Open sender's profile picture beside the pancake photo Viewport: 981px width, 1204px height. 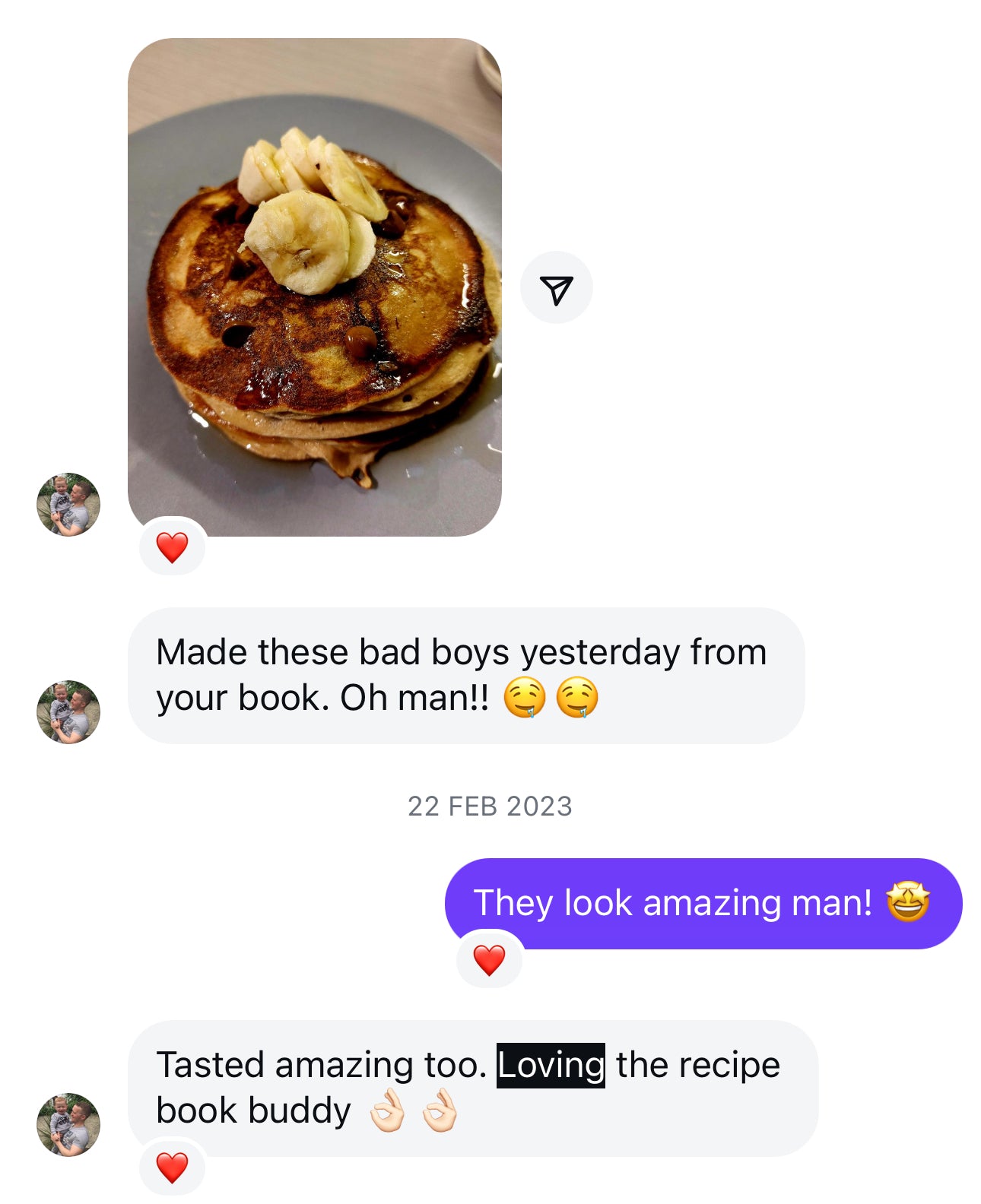(68, 505)
